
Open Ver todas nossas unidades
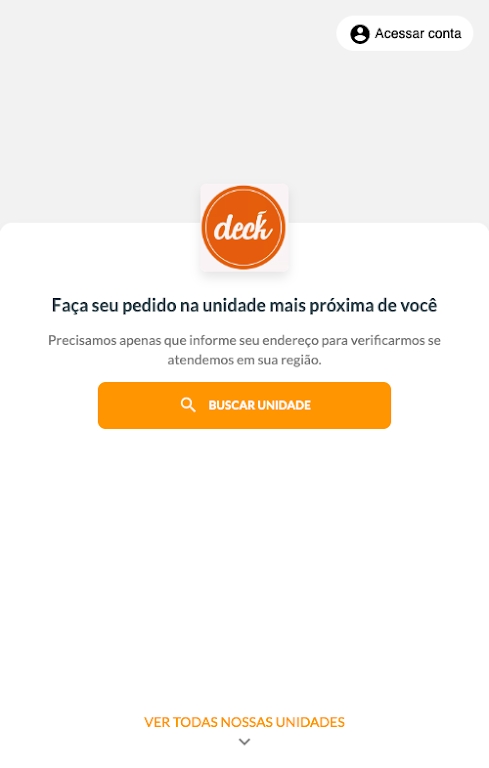point(244,722)
